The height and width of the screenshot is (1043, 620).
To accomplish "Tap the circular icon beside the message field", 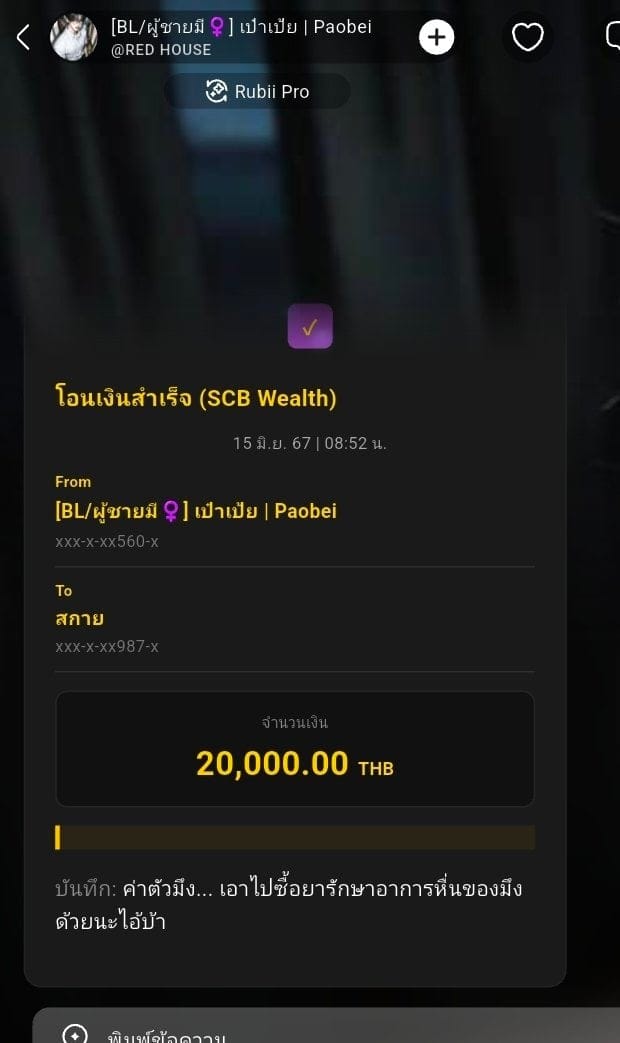I will [75, 1034].
